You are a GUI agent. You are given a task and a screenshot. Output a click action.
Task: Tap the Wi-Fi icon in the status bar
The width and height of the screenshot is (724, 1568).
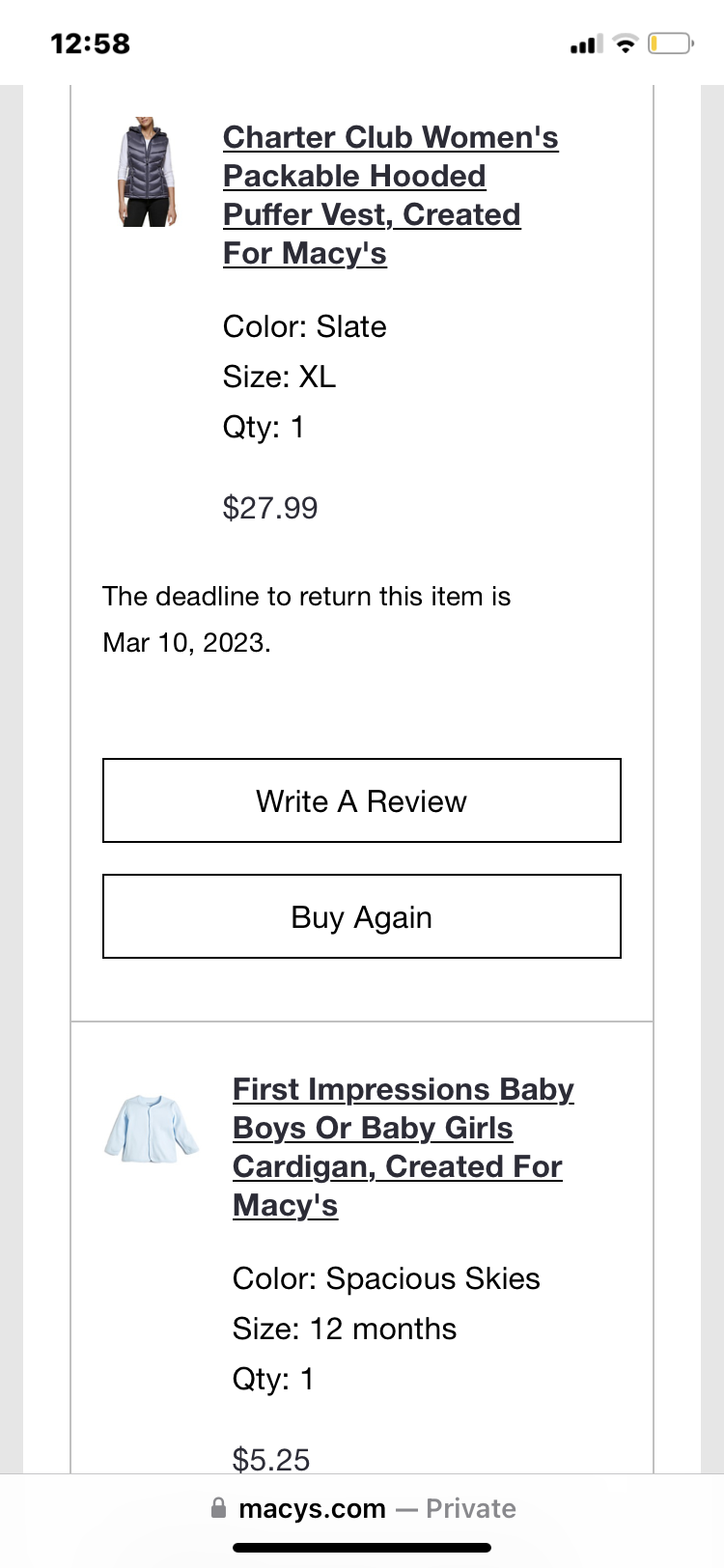[x=626, y=42]
